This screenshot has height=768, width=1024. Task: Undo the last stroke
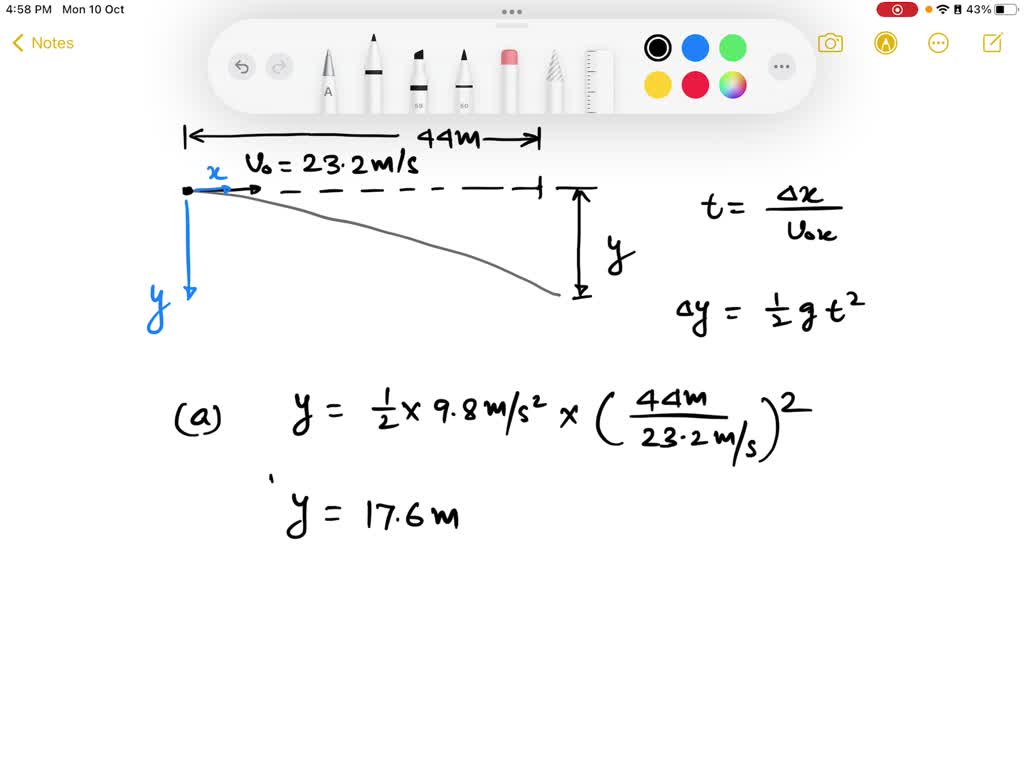[241, 67]
